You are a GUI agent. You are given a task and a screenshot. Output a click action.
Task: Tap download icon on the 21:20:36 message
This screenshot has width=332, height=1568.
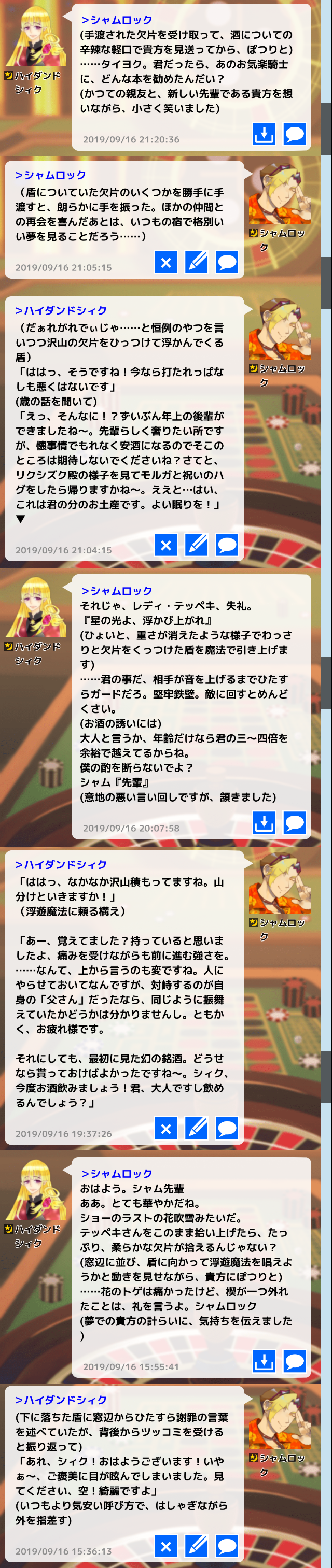click(264, 134)
